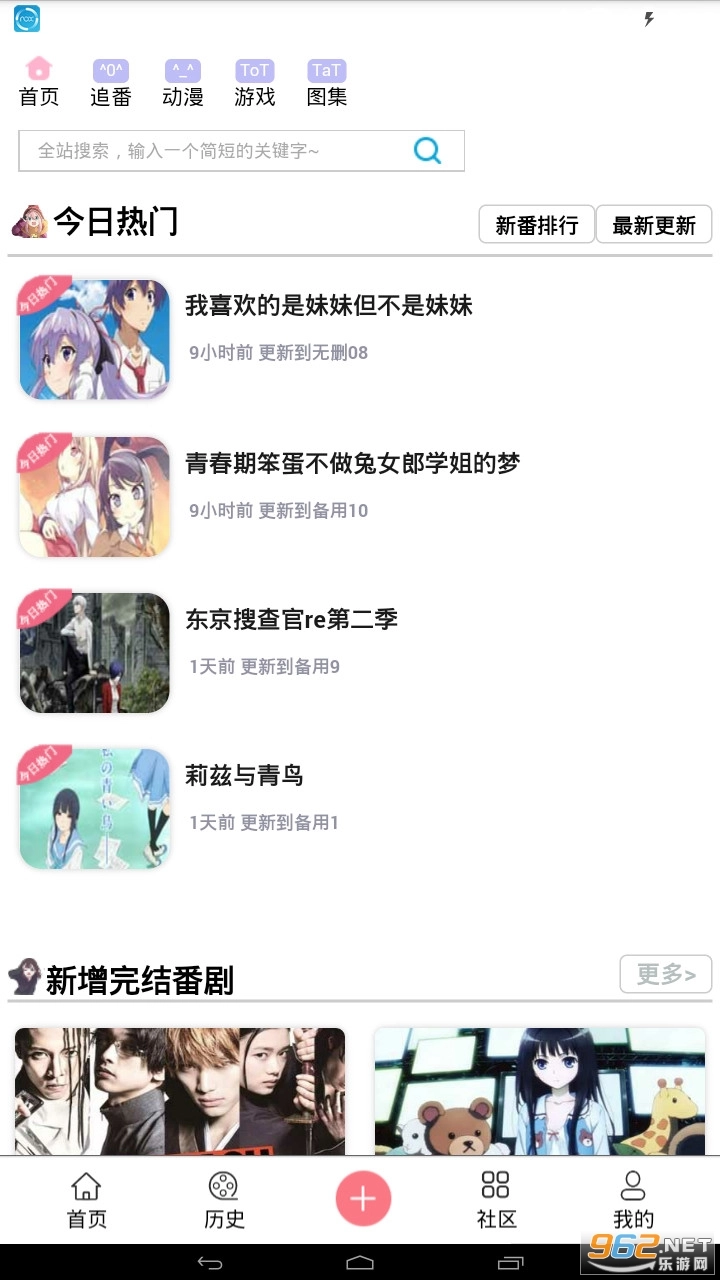This screenshot has height=1280, width=720.
Task: Tap the 莉兹与青鸟 cover thumbnail
Action: (93, 807)
